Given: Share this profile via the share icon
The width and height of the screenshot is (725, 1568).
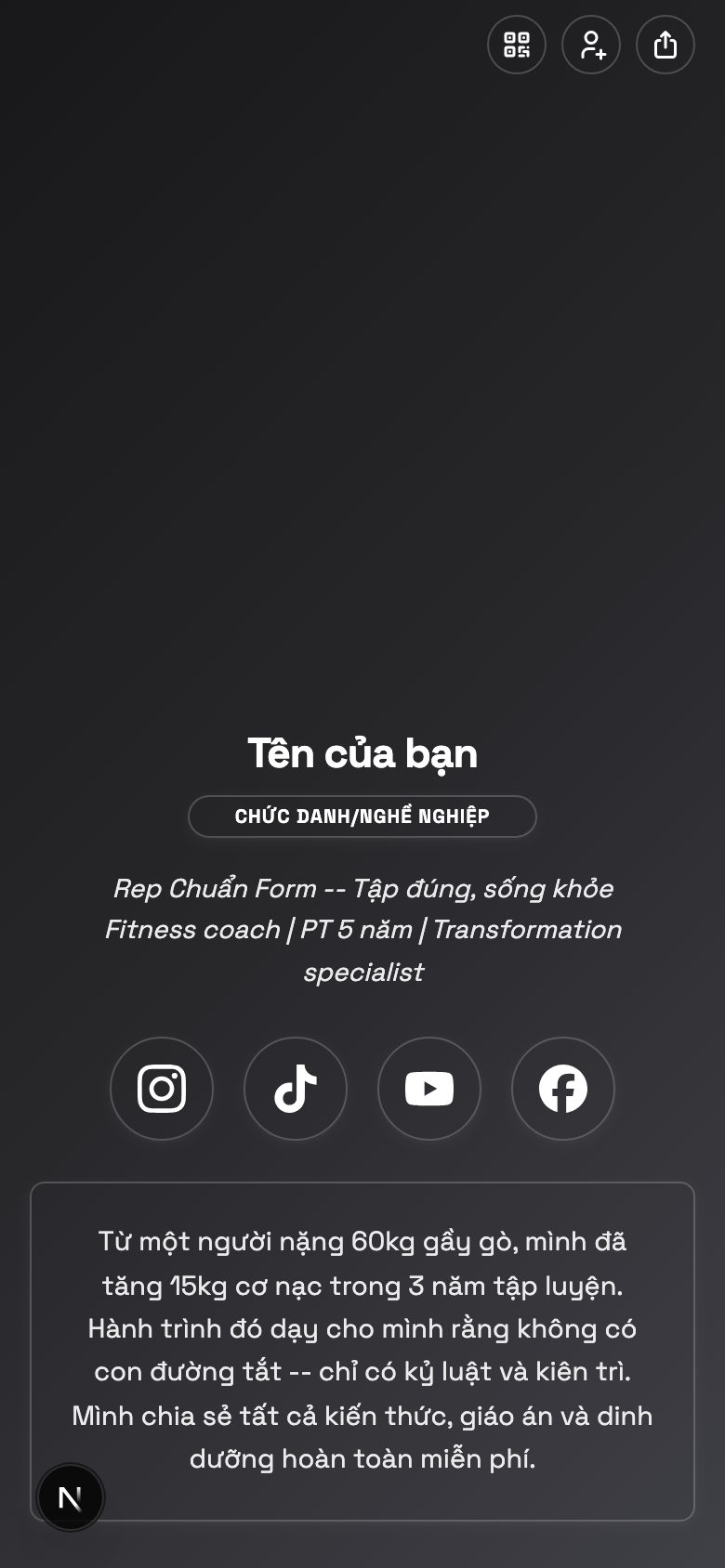Looking at the screenshot, I should click(664, 45).
